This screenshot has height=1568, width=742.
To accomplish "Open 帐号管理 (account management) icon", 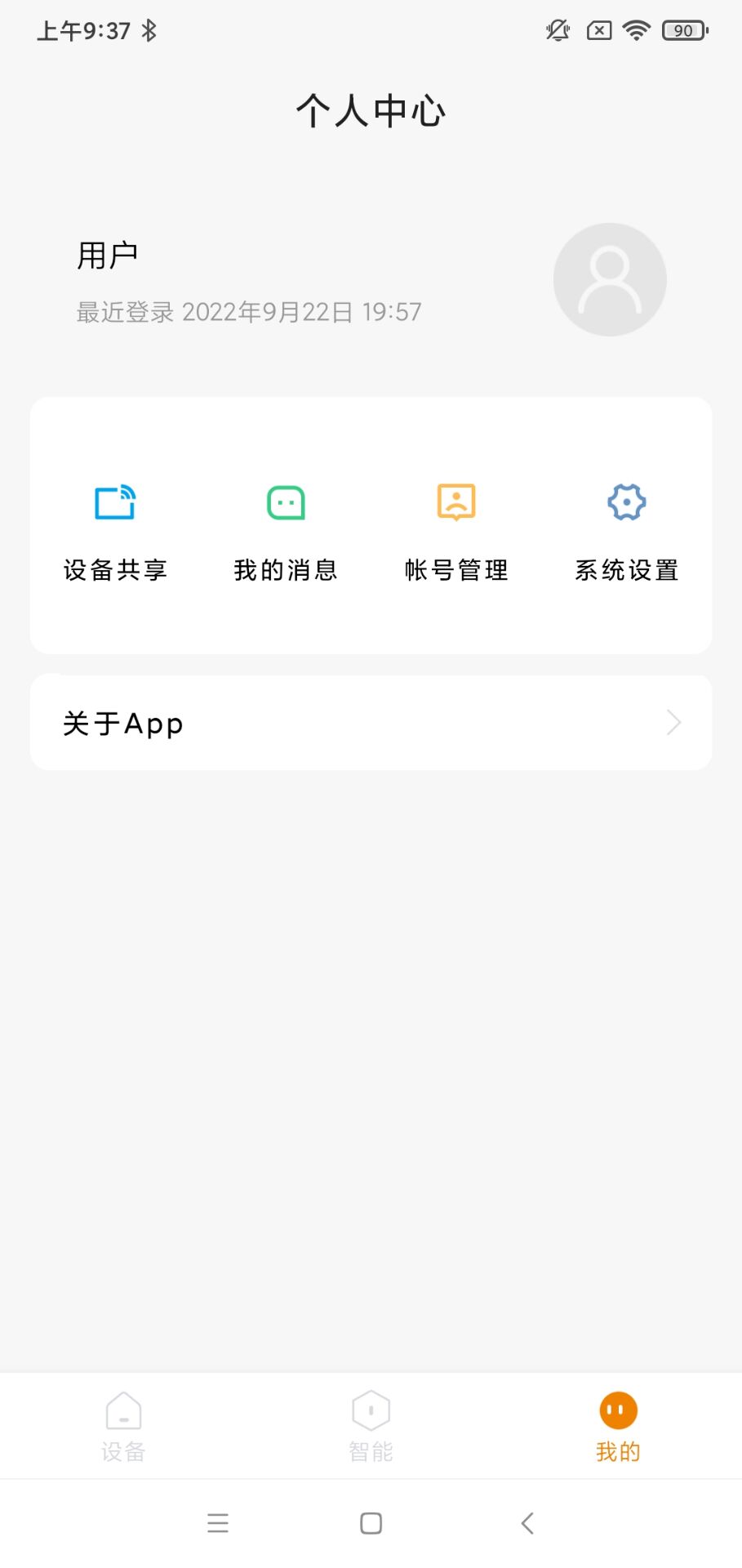I will pyautogui.click(x=455, y=502).
